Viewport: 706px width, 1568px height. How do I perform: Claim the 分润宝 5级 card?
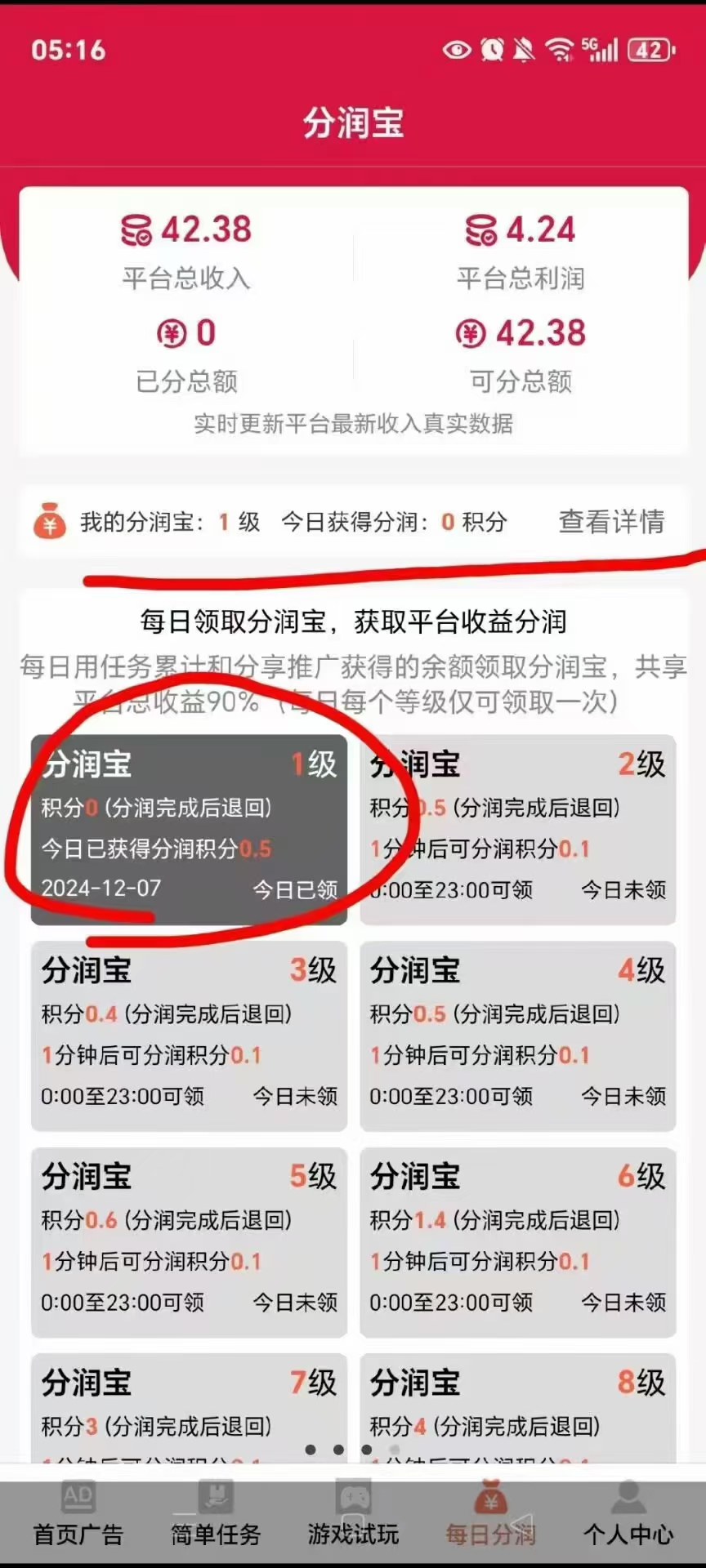pyautogui.click(x=189, y=1242)
